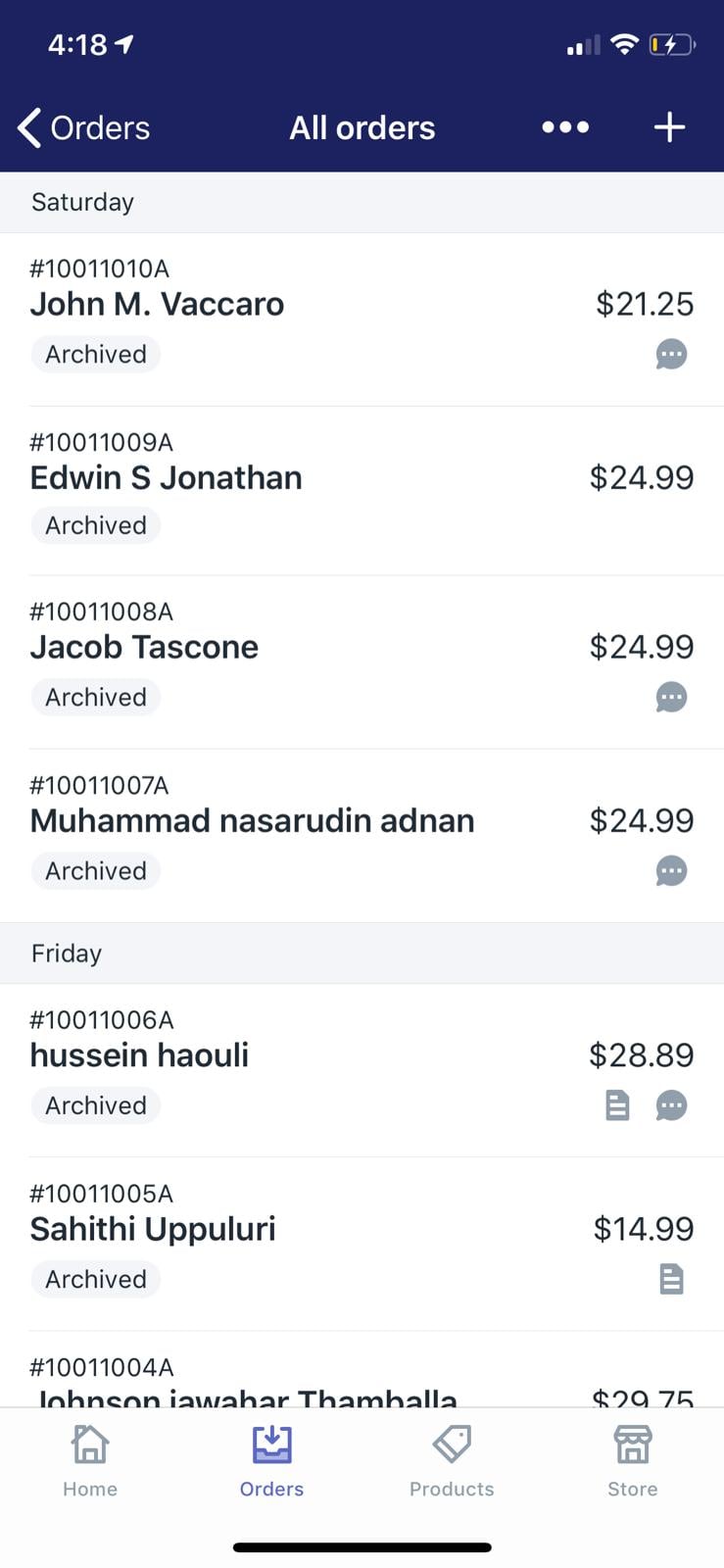This screenshot has width=724, height=1568.
Task: Switch to the Home tab
Action: pos(90,1460)
